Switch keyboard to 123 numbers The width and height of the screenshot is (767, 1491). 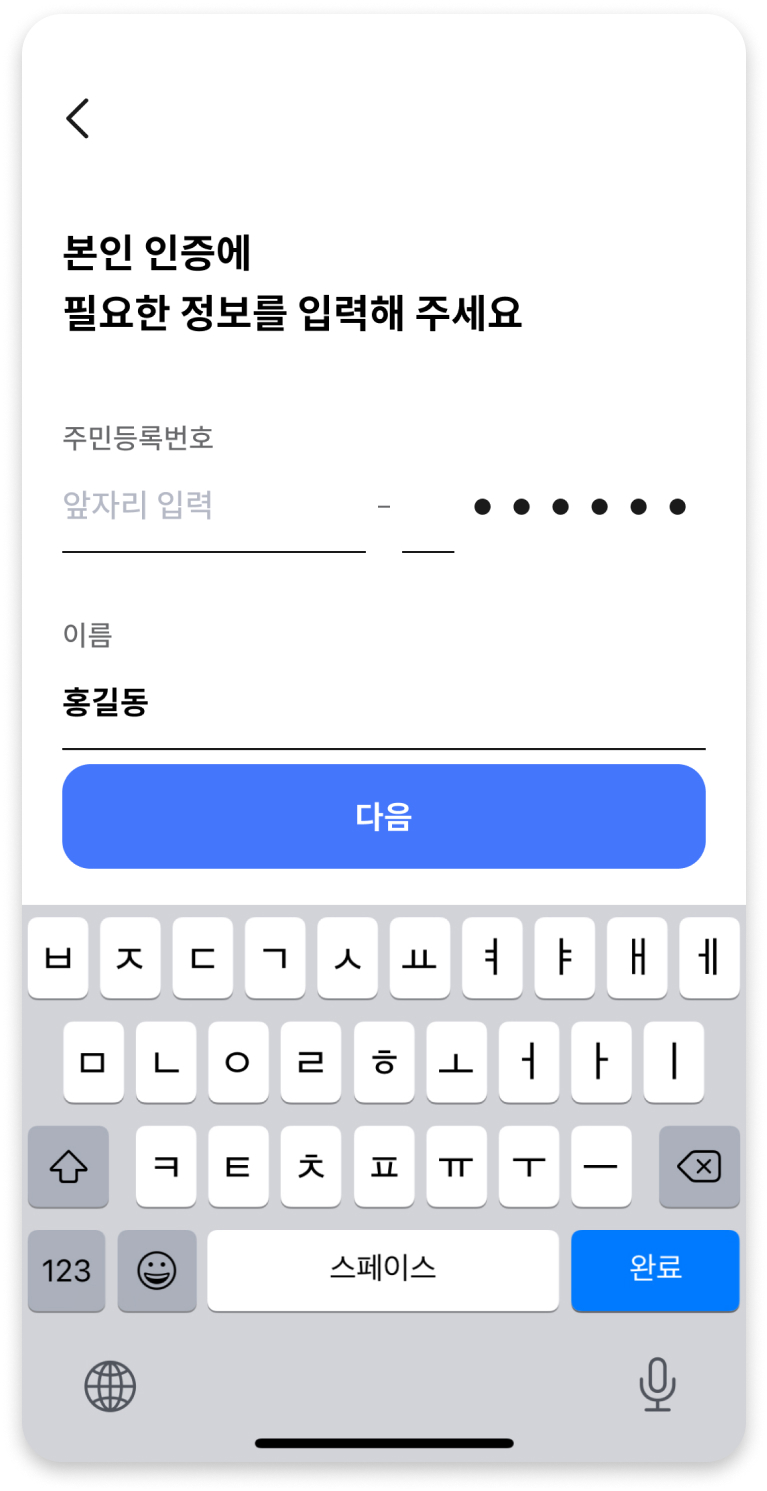67,1270
